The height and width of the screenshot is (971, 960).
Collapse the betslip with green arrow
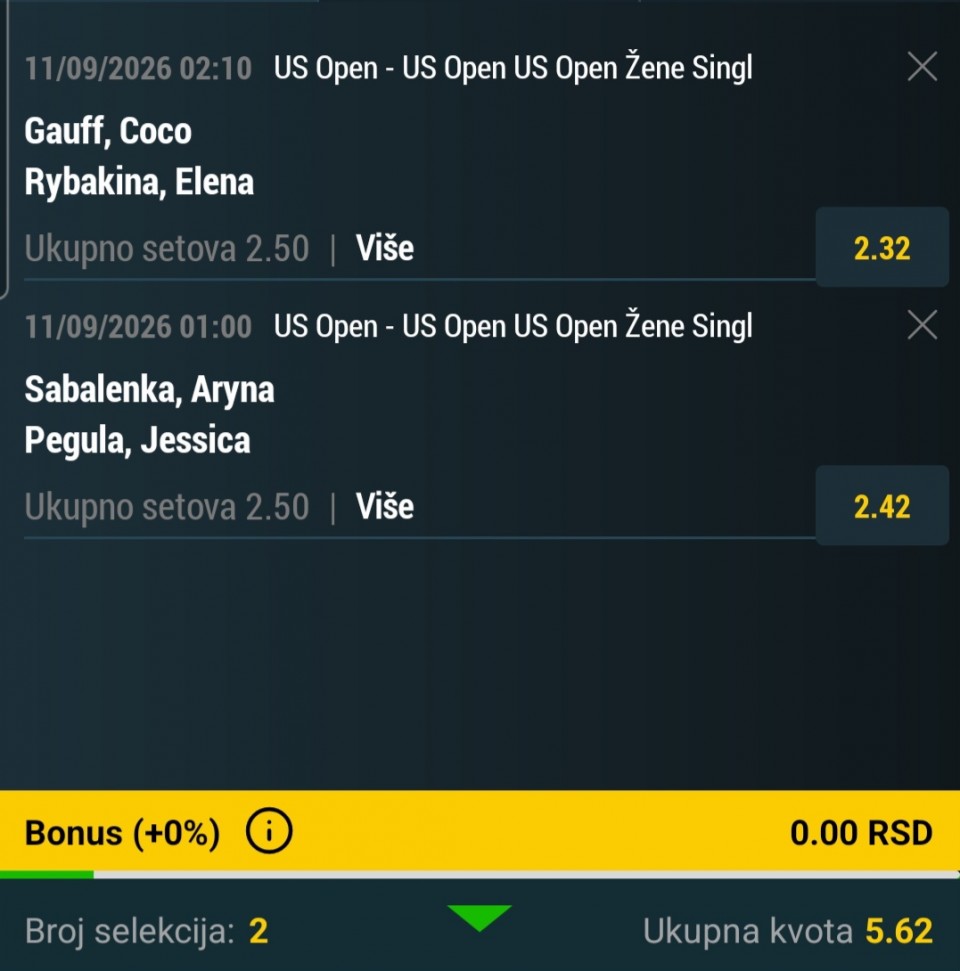(x=479, y=918)
